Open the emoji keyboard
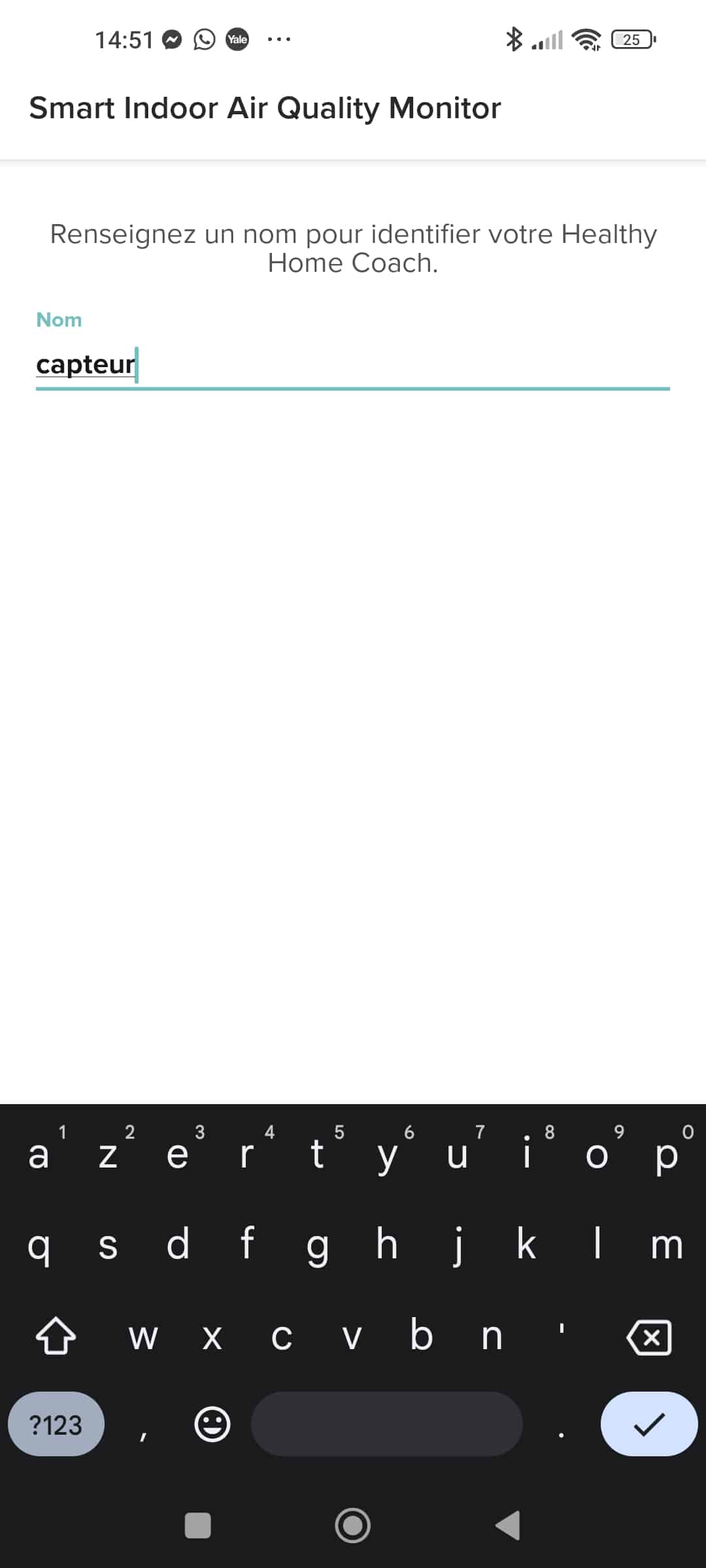The height and width of the screenshot is (1568, 706). [x=212, y=1424]
